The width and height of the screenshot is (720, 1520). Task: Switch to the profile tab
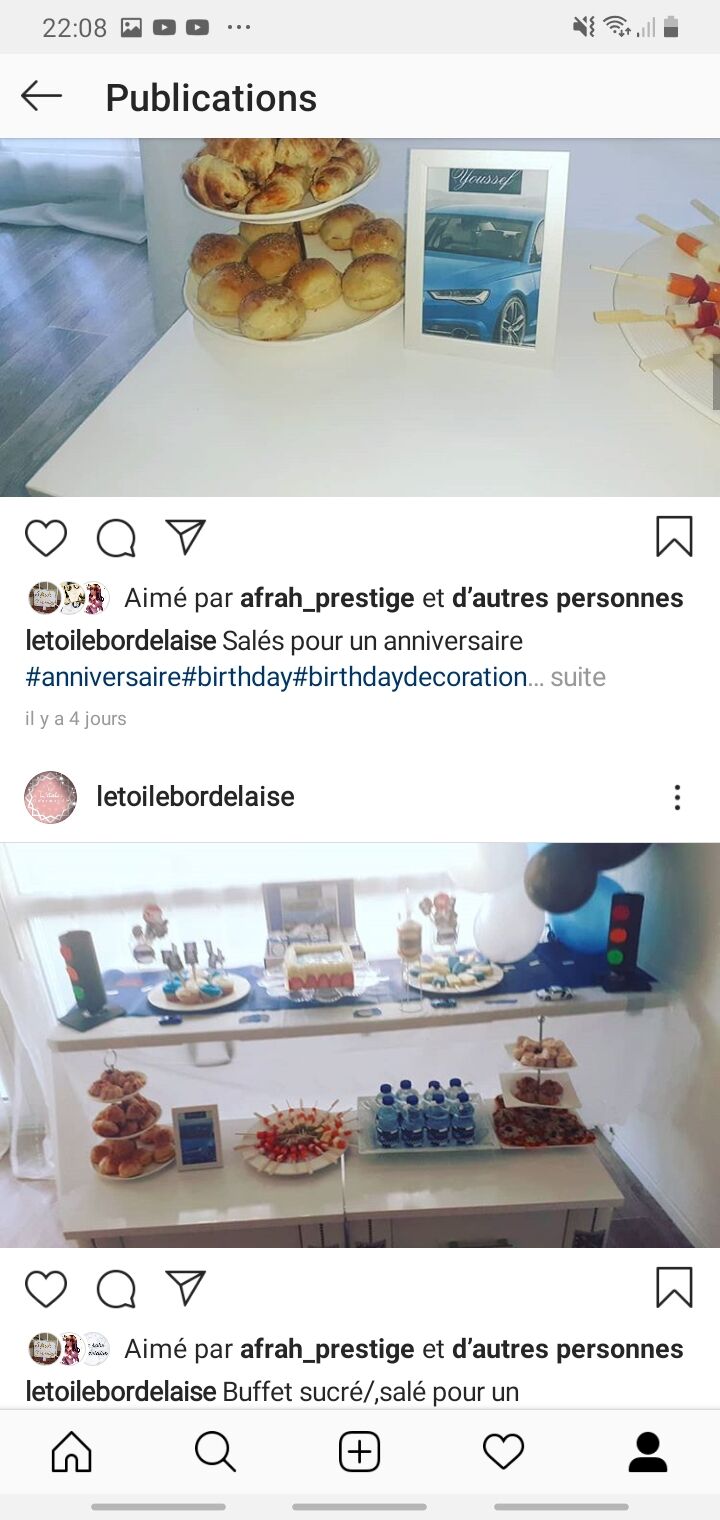point(647,1451)
